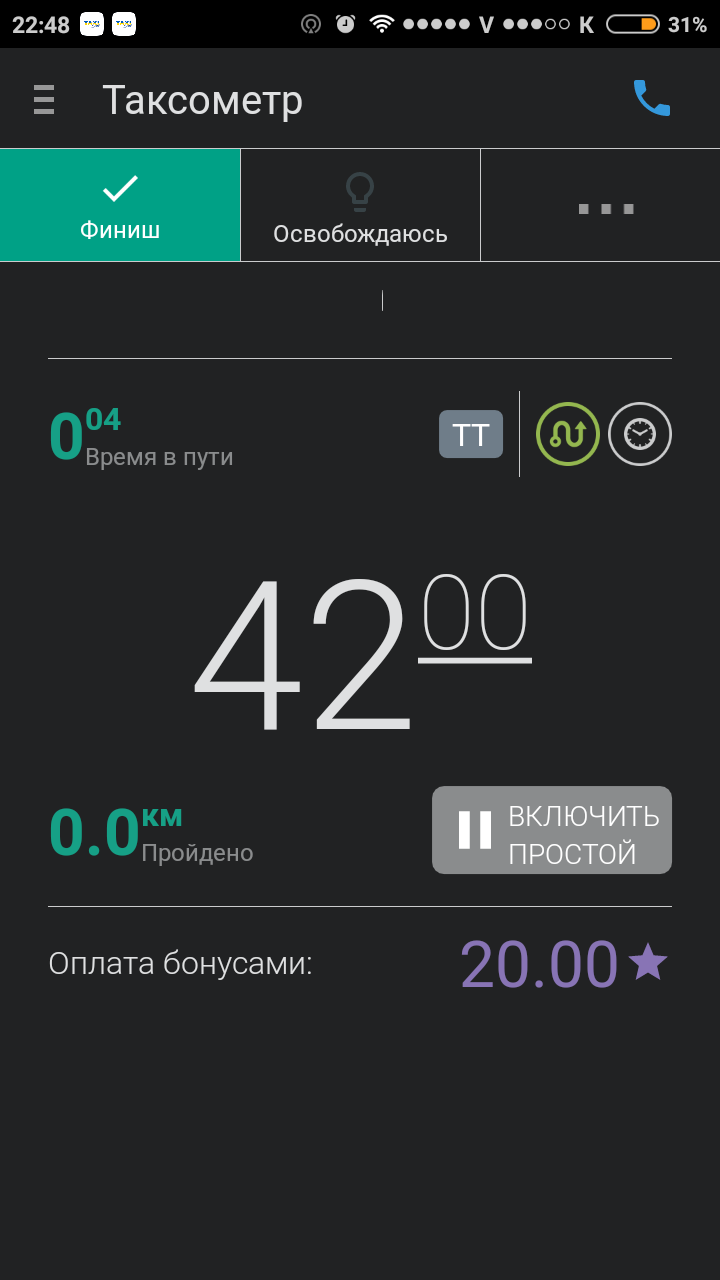Tap Финиш to finish the ride

tap(120, 206)
